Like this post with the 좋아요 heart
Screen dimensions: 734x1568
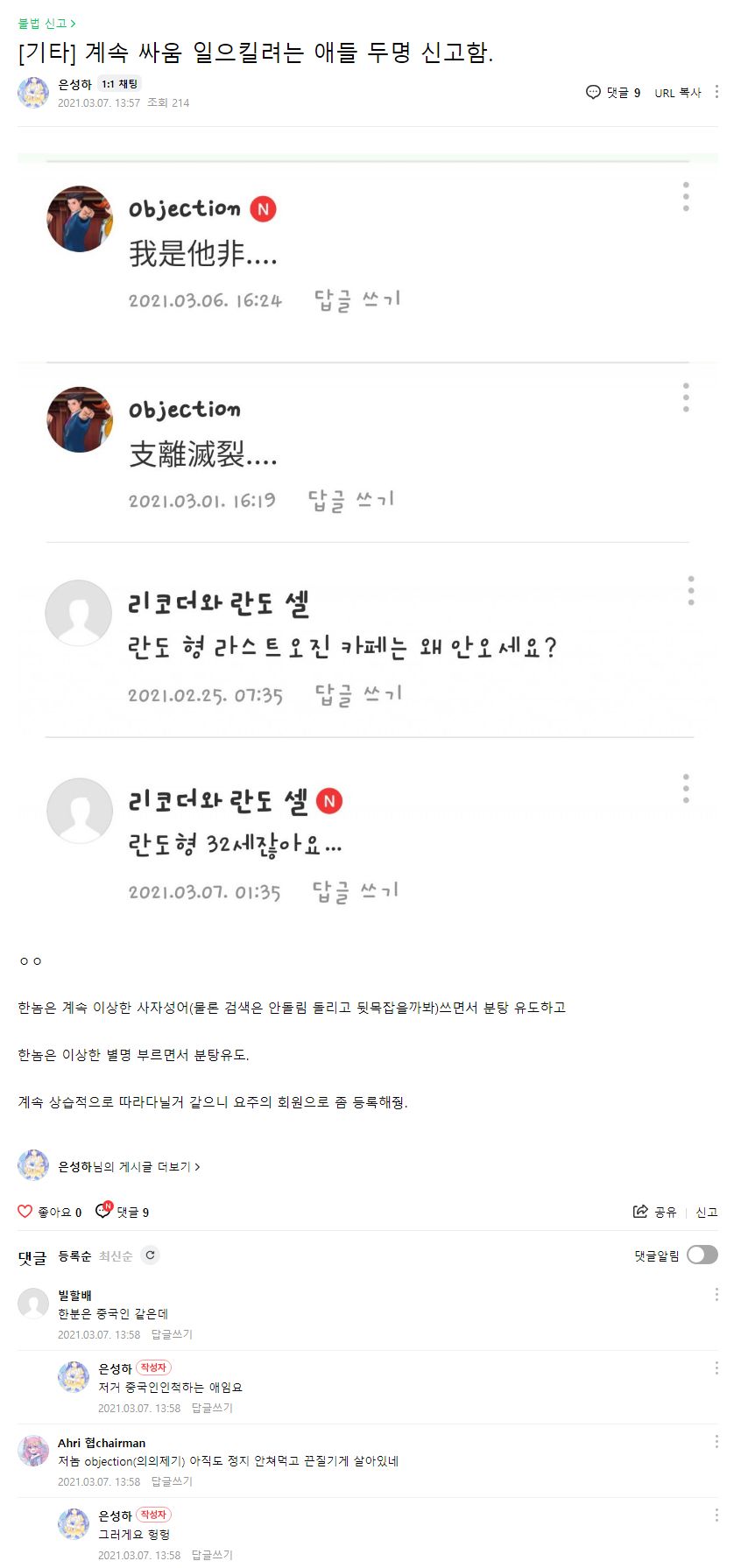[25, 1212]
